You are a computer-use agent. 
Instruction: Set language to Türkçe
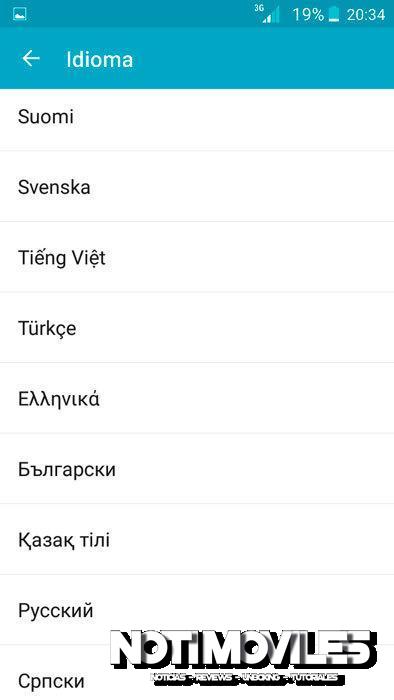(197, 327)
